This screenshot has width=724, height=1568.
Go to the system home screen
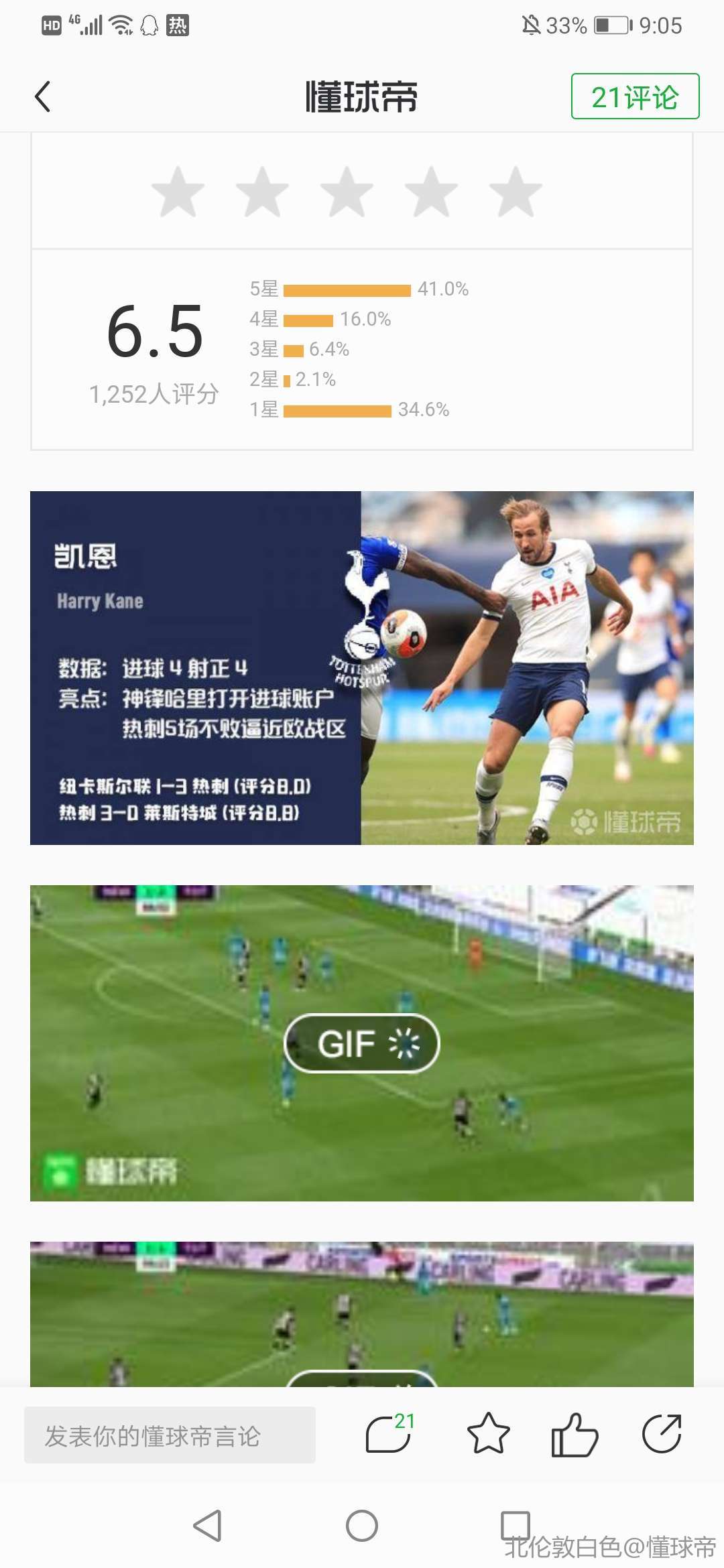coord(362,1526)
